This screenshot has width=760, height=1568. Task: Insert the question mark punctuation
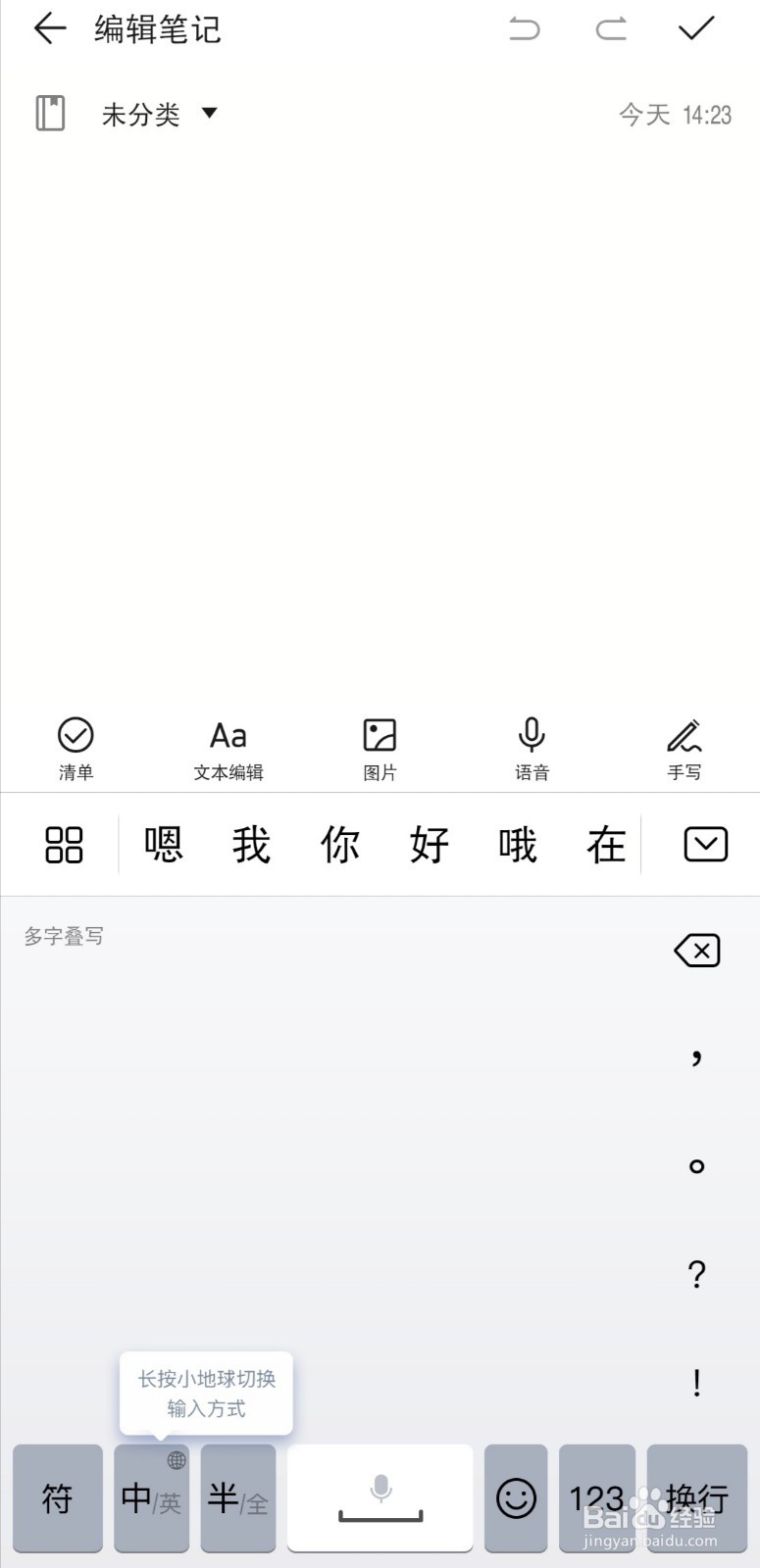[696, 1275]
